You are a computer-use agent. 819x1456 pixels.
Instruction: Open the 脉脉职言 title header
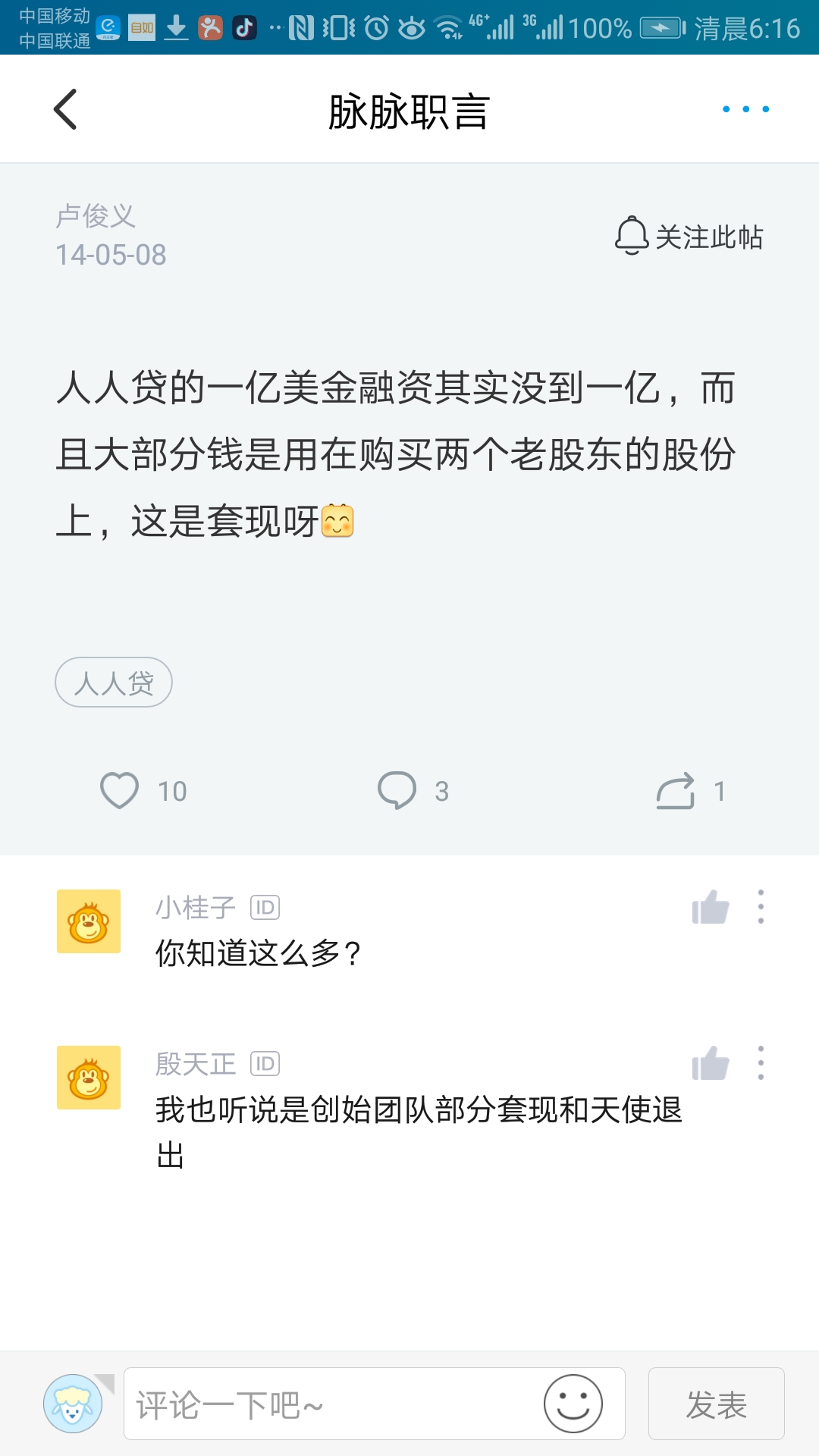(409, 108)
